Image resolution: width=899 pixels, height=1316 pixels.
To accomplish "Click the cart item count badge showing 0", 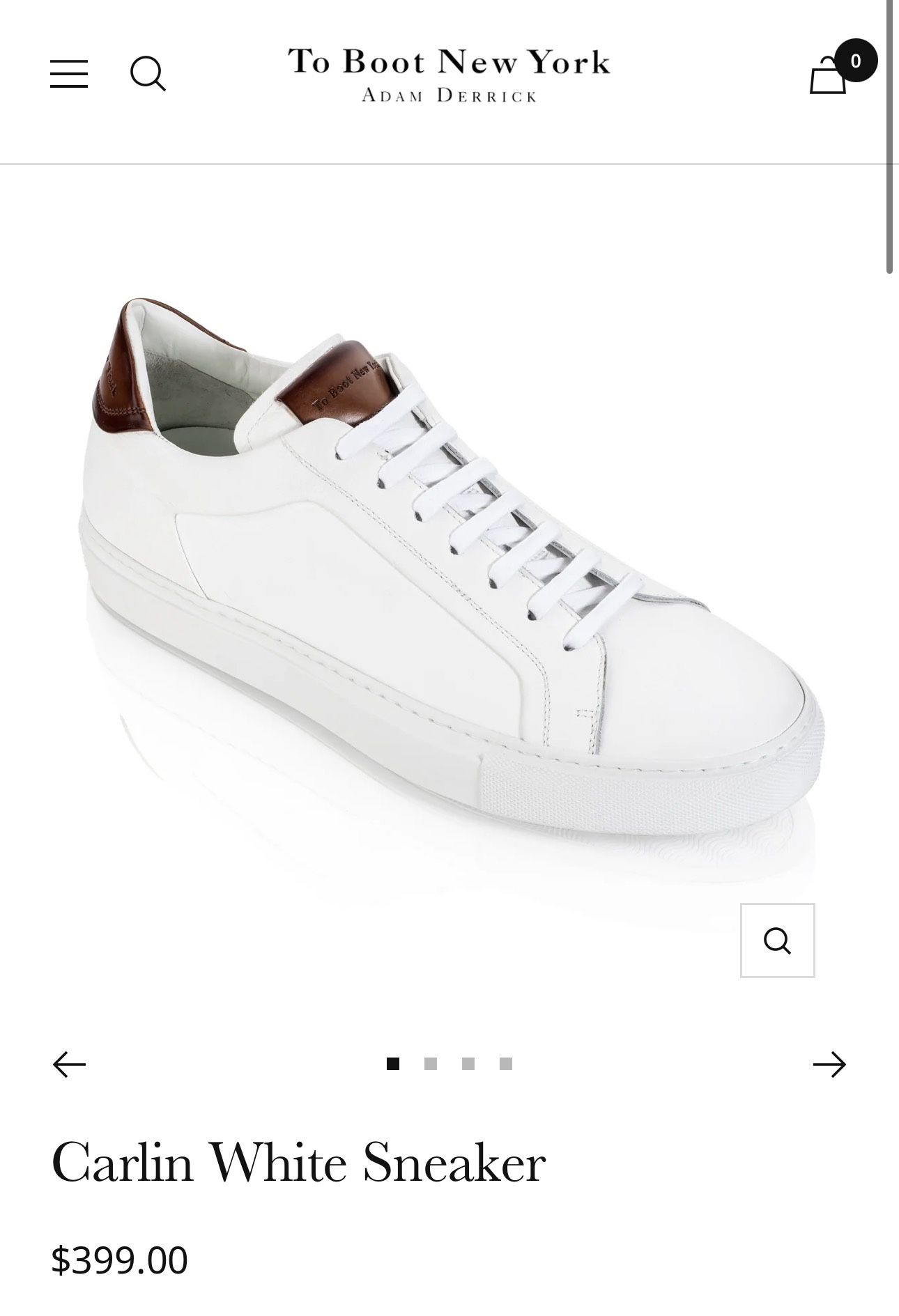I will click(856, 60).
